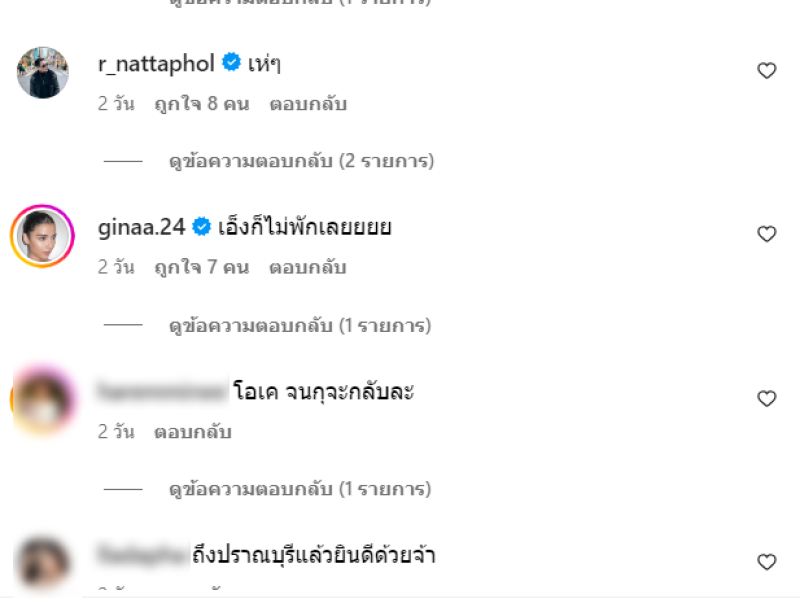800x612 pixels.
Task: Like ginaa.24's comment
Action: click(766, 234)
